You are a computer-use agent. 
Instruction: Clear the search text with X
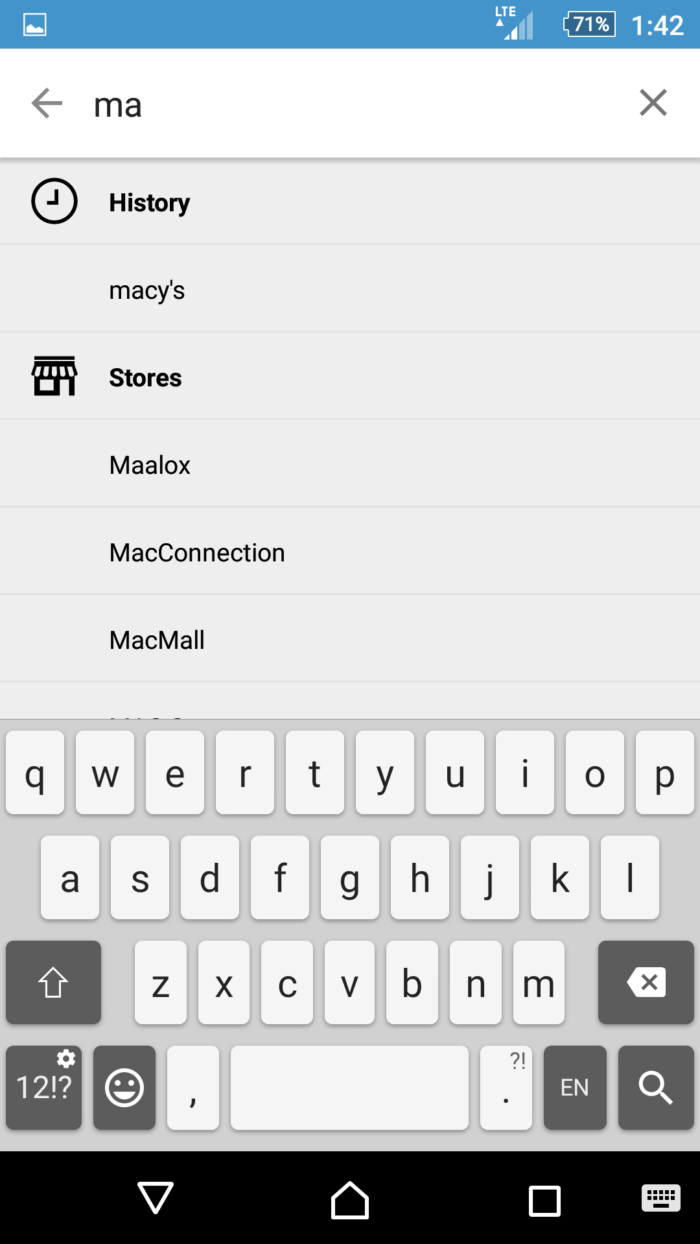pyautogui.click(x=653, y=102)
